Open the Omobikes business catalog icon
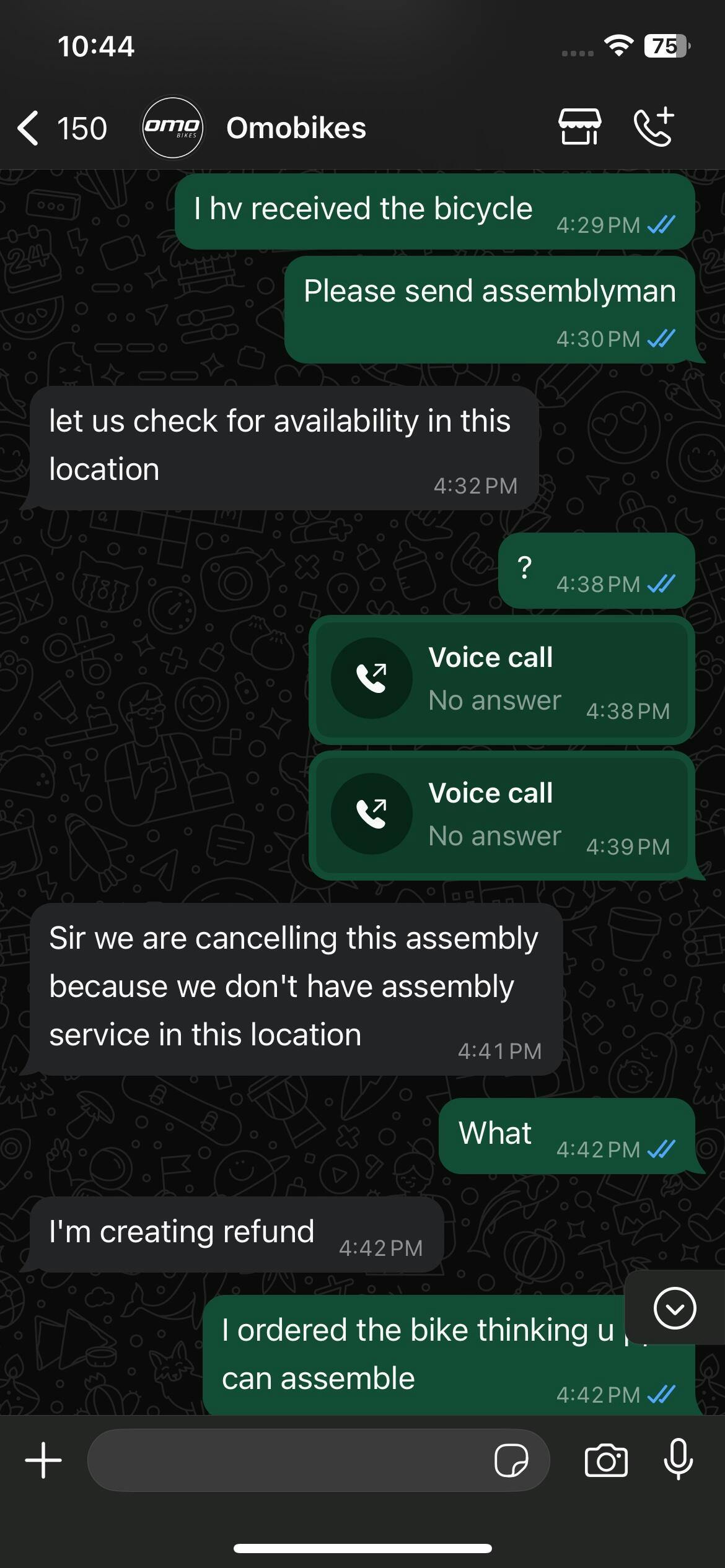This screenshot has width=725, height=1568. click(x=579, y=127)
